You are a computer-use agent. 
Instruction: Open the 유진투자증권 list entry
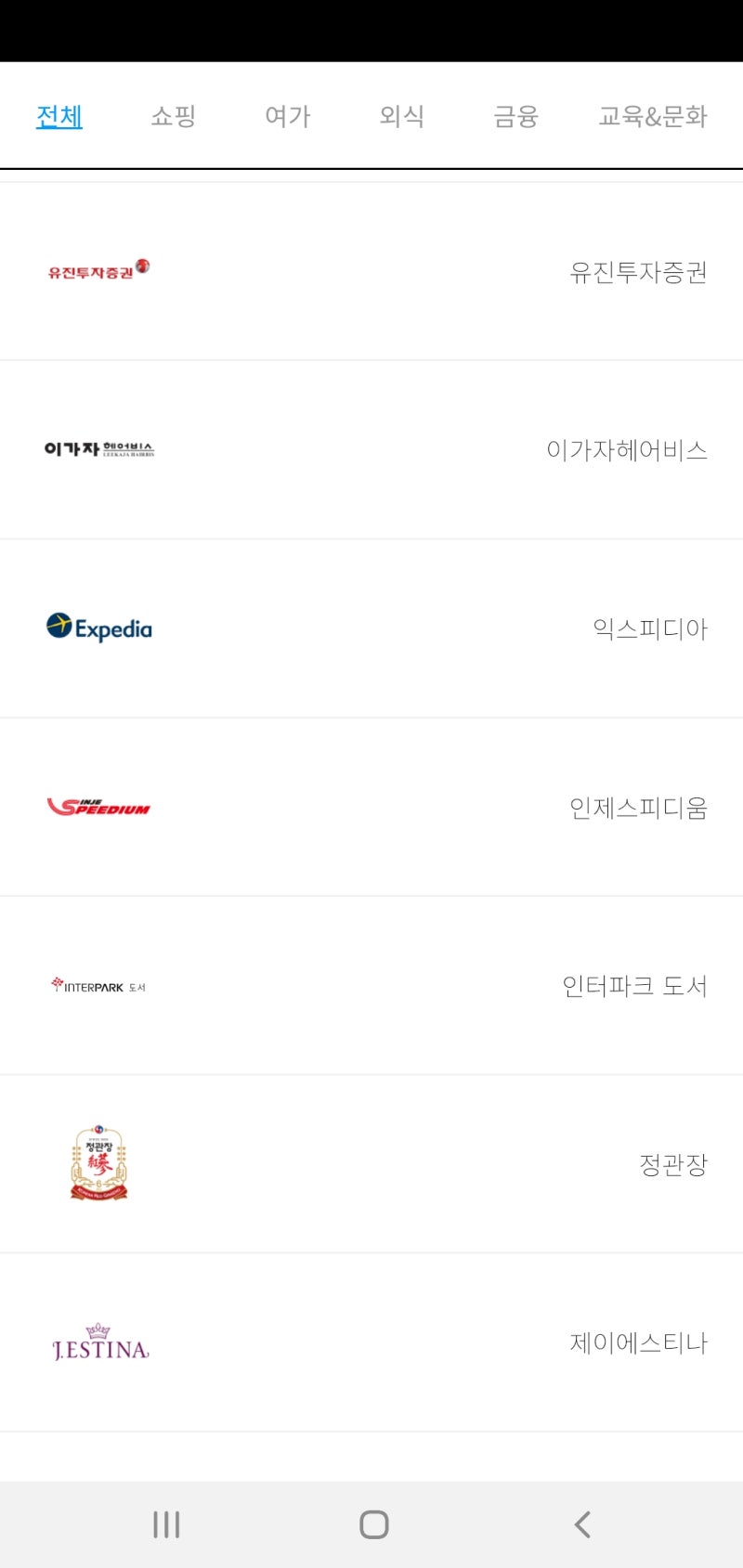639,273
